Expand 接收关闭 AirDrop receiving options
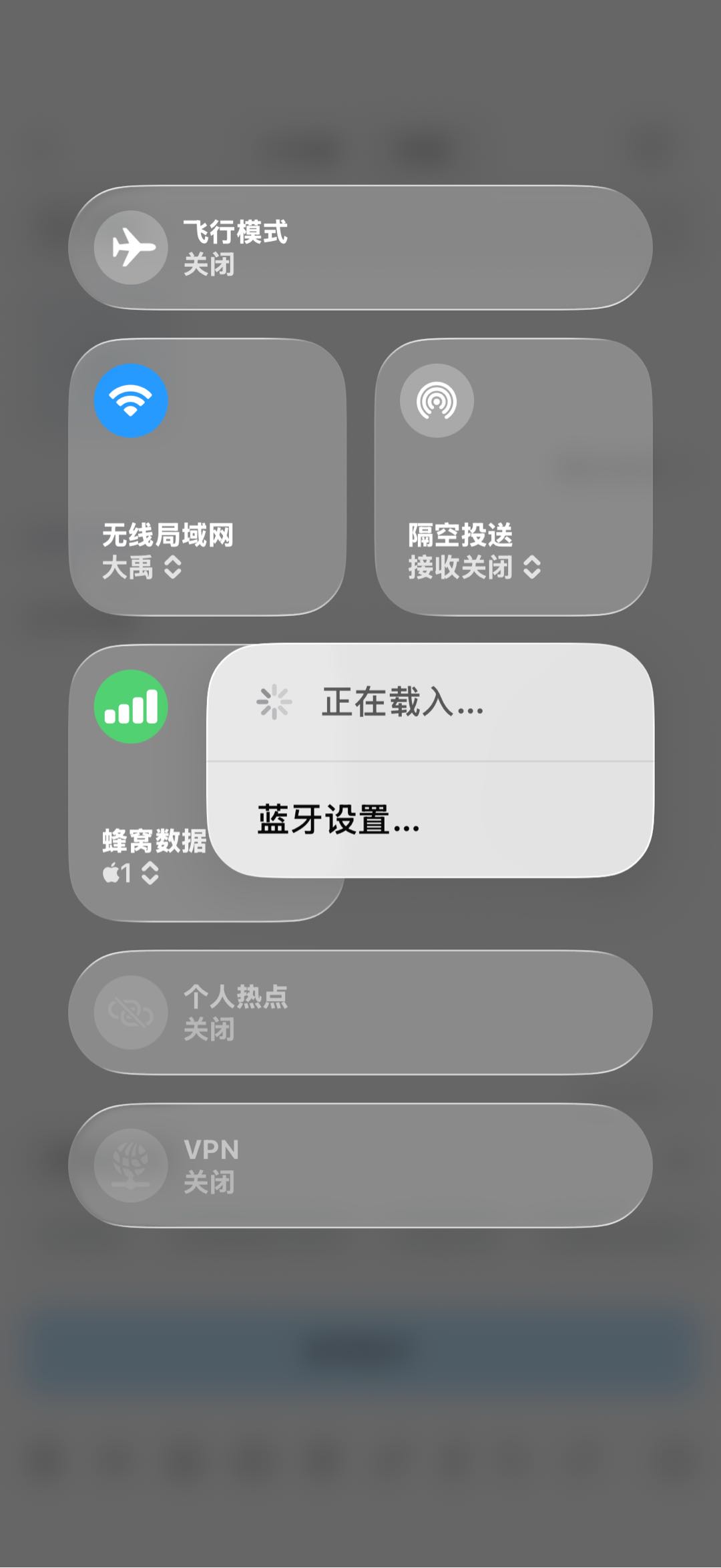The image size is (721, 1568). (x=475, y=568)
